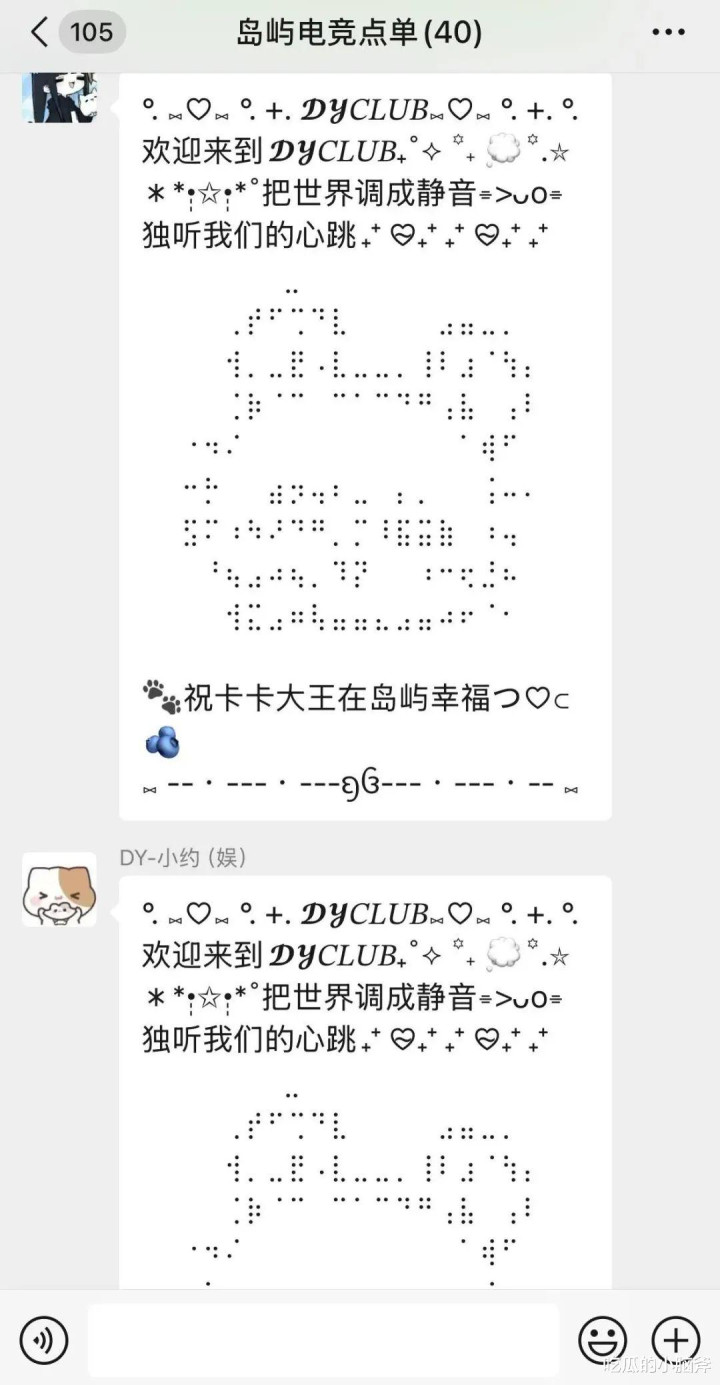This screenshot has width=720, height=1385.
Task: Go back to the chat list
Action: 40,32
